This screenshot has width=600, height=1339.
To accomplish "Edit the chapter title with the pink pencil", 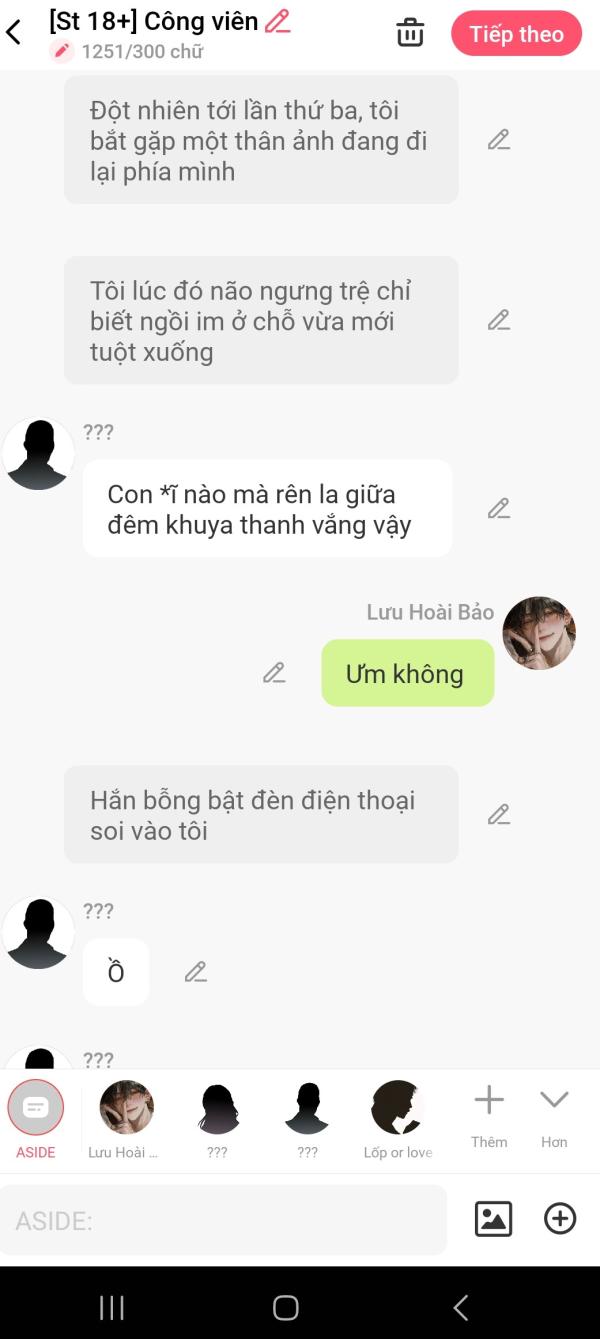I will point(278,21).
